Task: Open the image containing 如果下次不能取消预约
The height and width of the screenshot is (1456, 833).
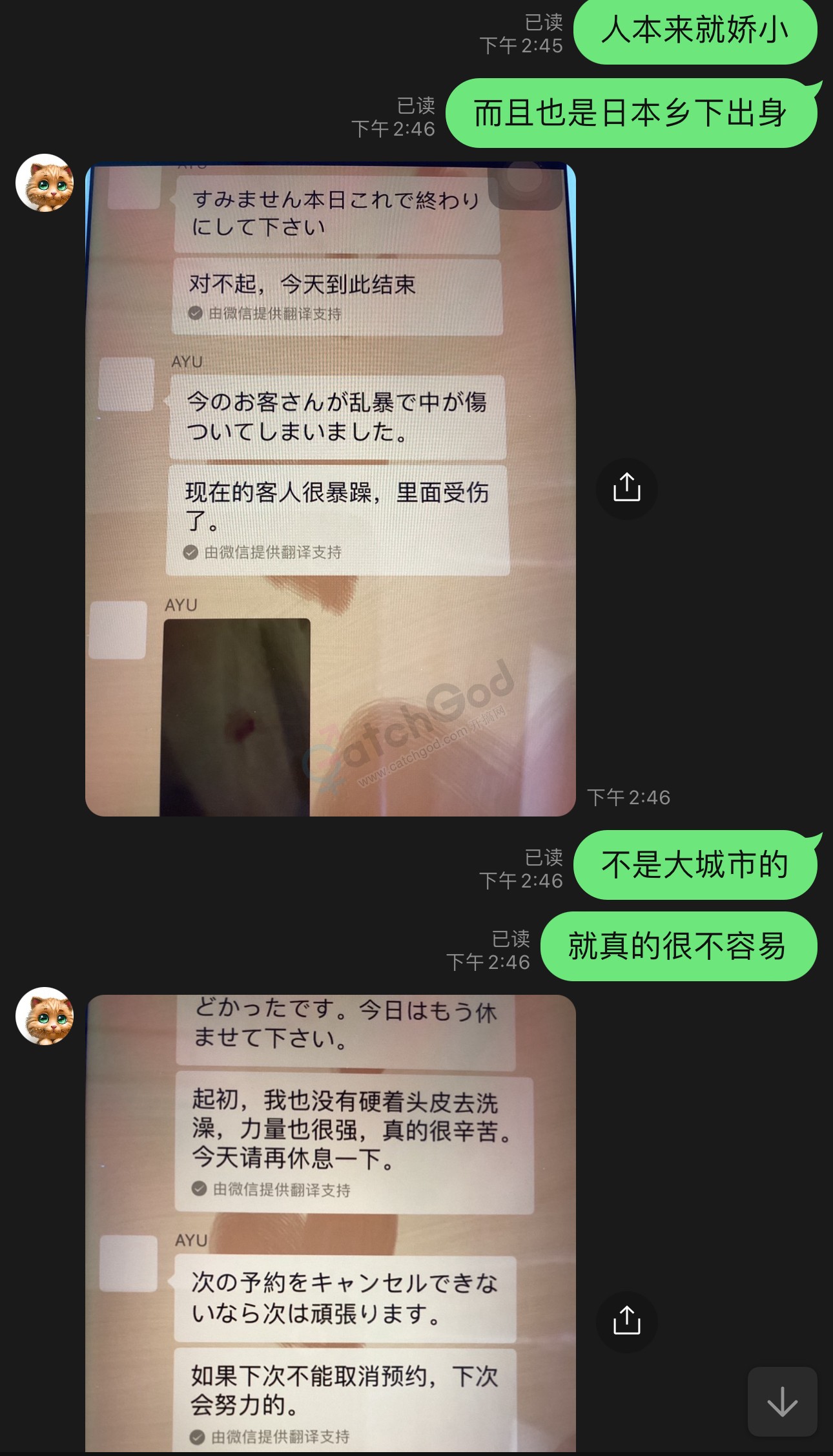Action: pyautogui.click(x=330, y=1224)
